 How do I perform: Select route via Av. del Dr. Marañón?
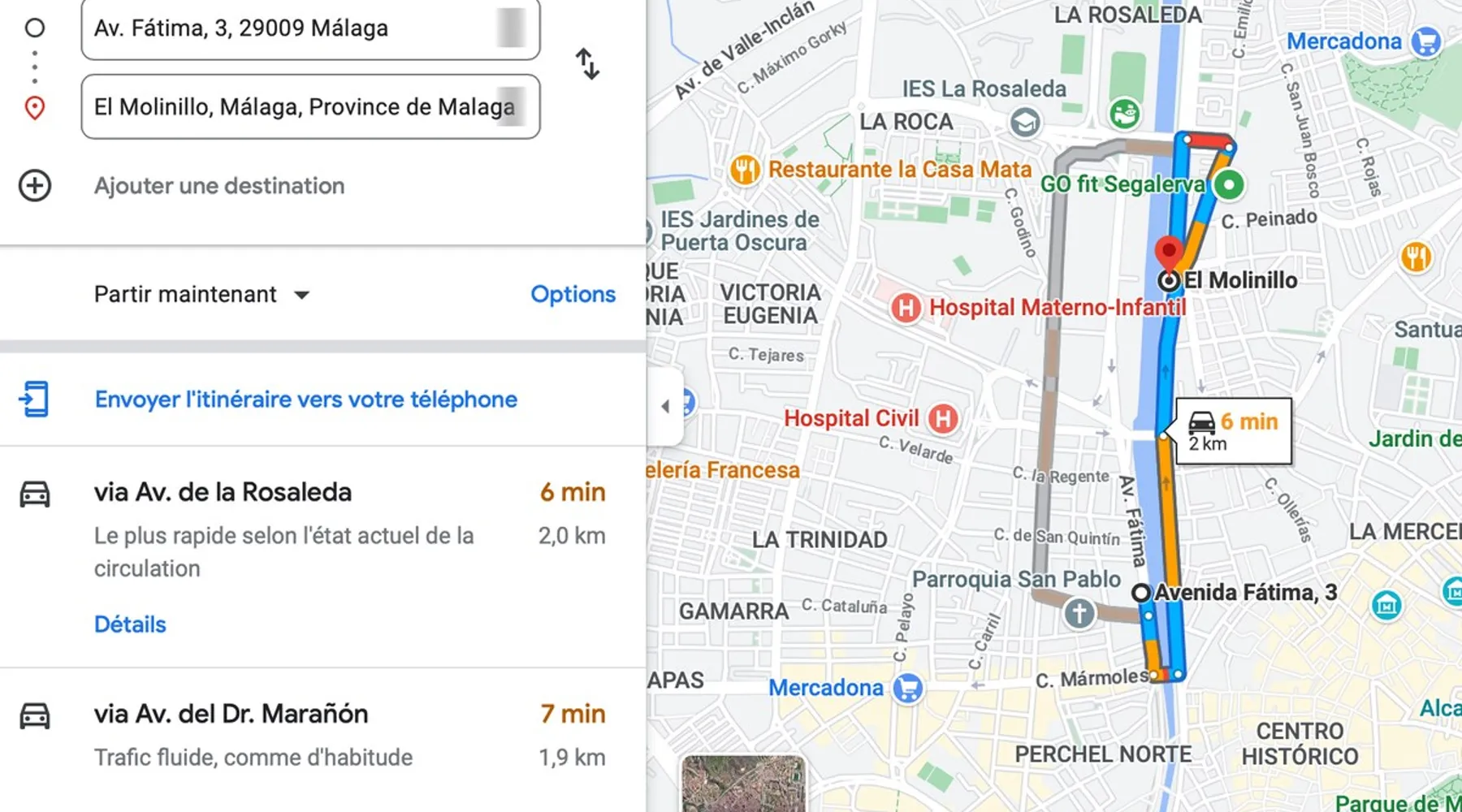231,714
